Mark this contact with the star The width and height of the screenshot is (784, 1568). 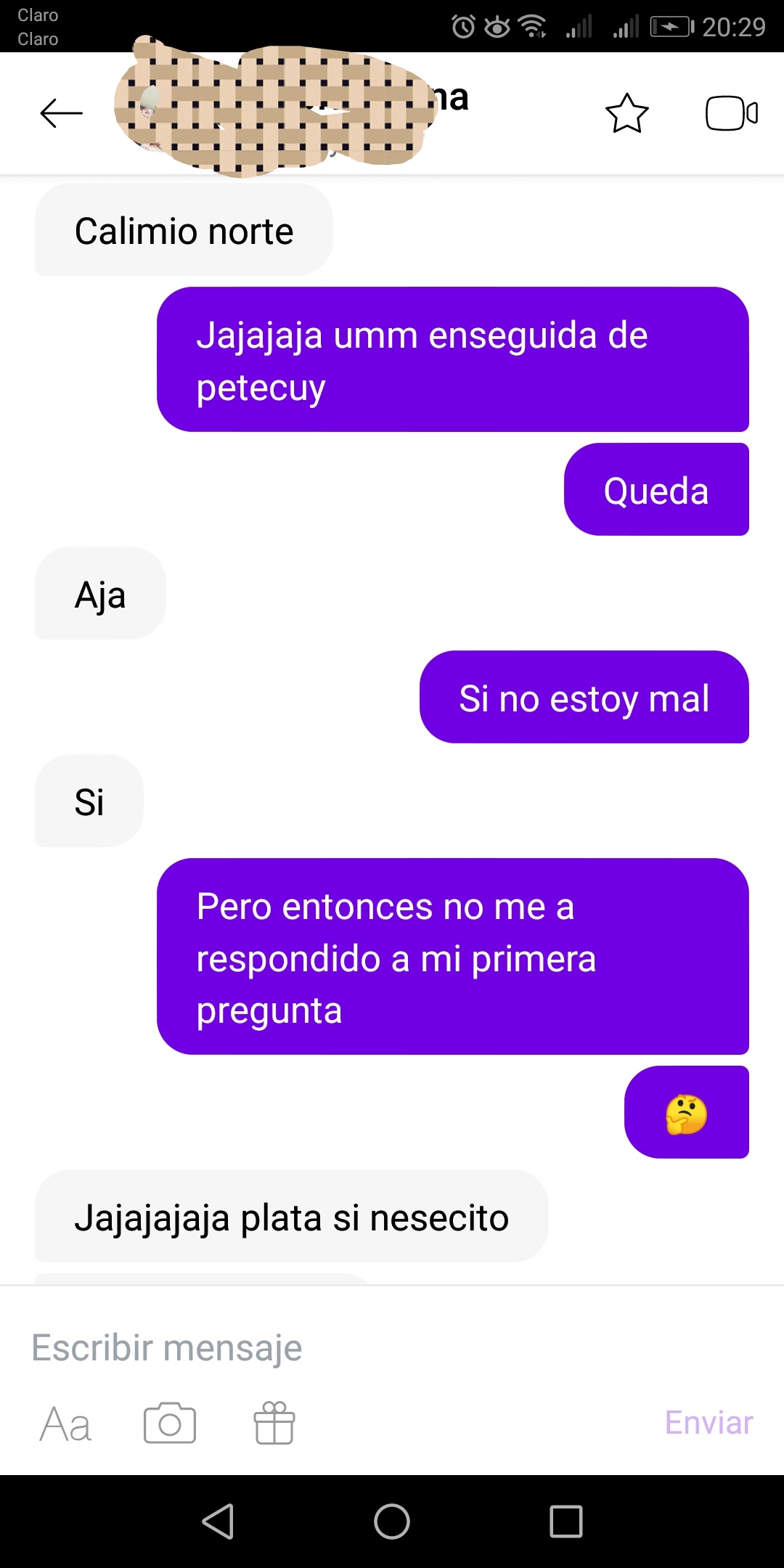(x=626, y=113)
